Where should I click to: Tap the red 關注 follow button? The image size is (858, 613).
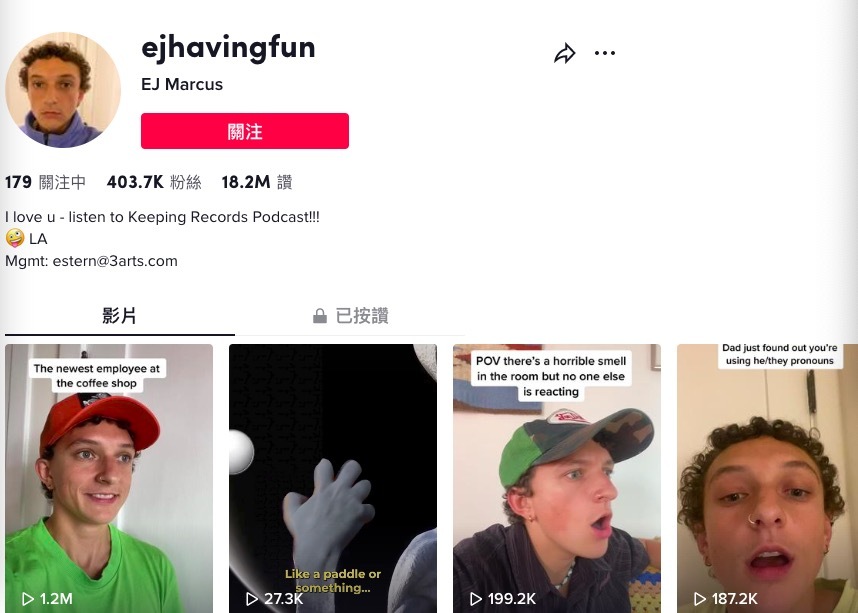click(245, 131)
